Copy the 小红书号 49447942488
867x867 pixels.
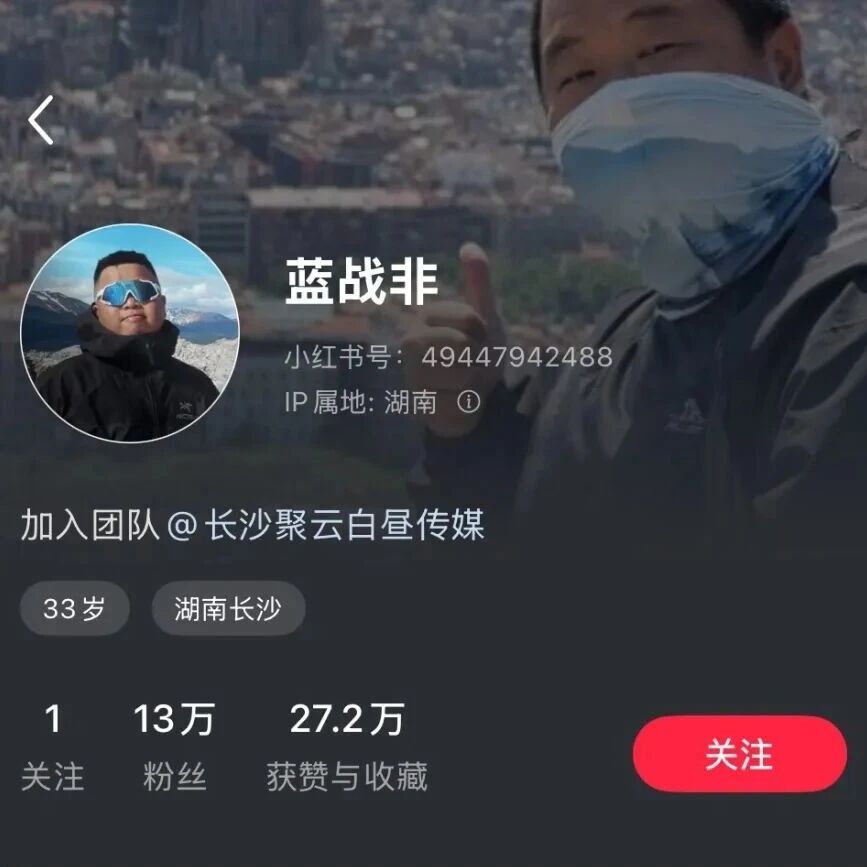(x=516, y=357)
